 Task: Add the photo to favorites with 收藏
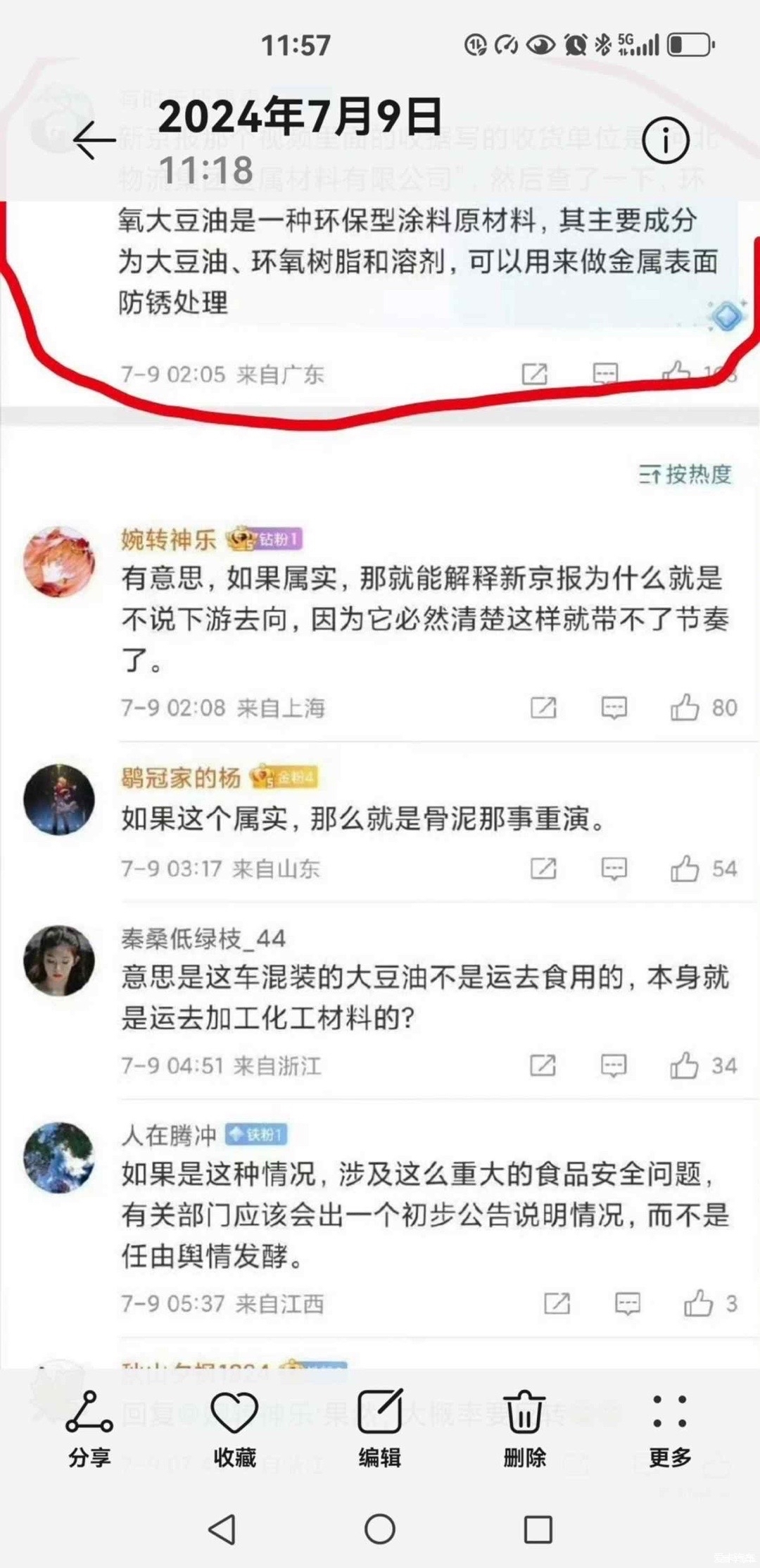pyautogui.click(x=234, y=1428)
